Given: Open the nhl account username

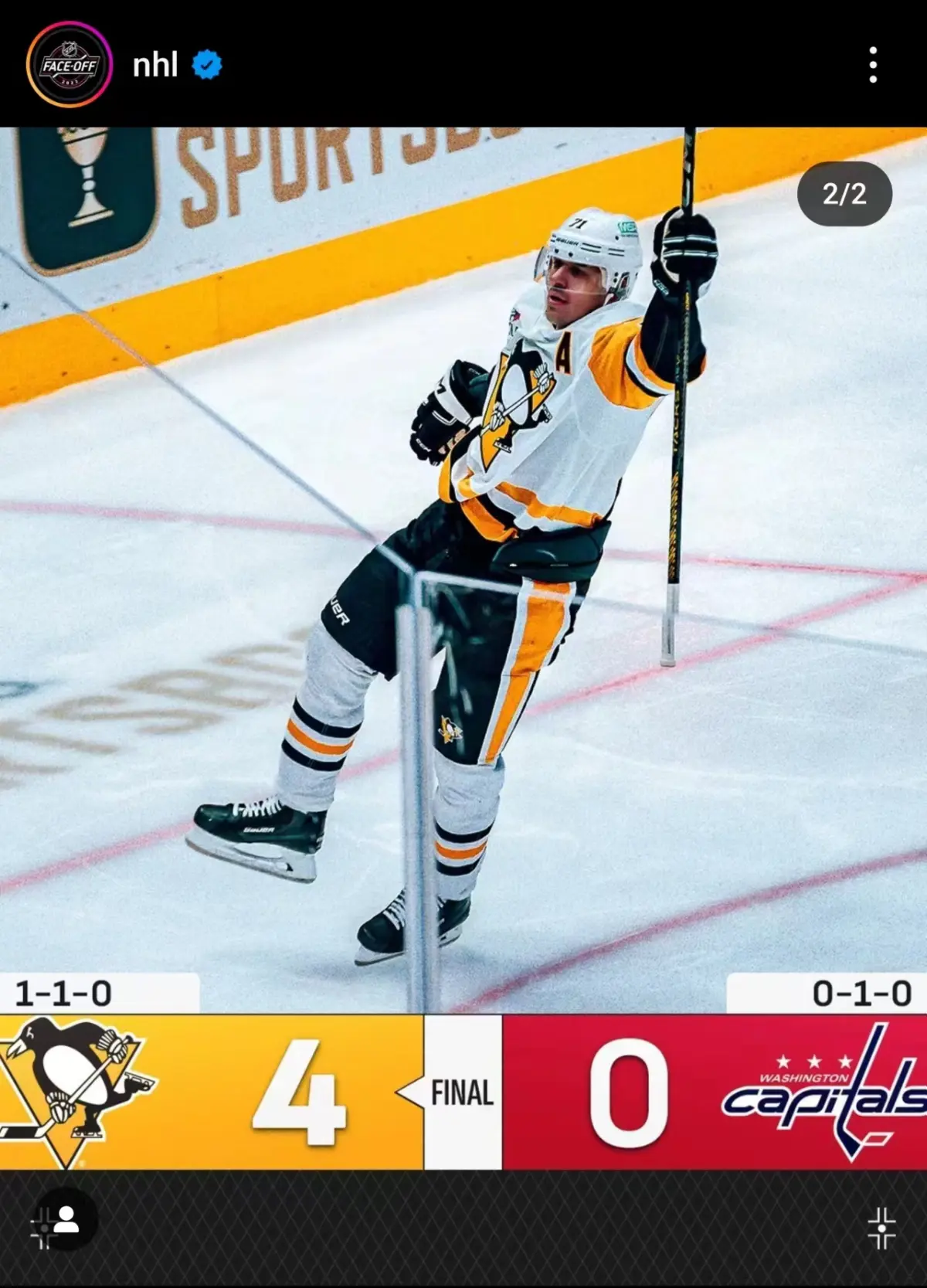Looking at the screenshot, I should [x=155, y=65].
